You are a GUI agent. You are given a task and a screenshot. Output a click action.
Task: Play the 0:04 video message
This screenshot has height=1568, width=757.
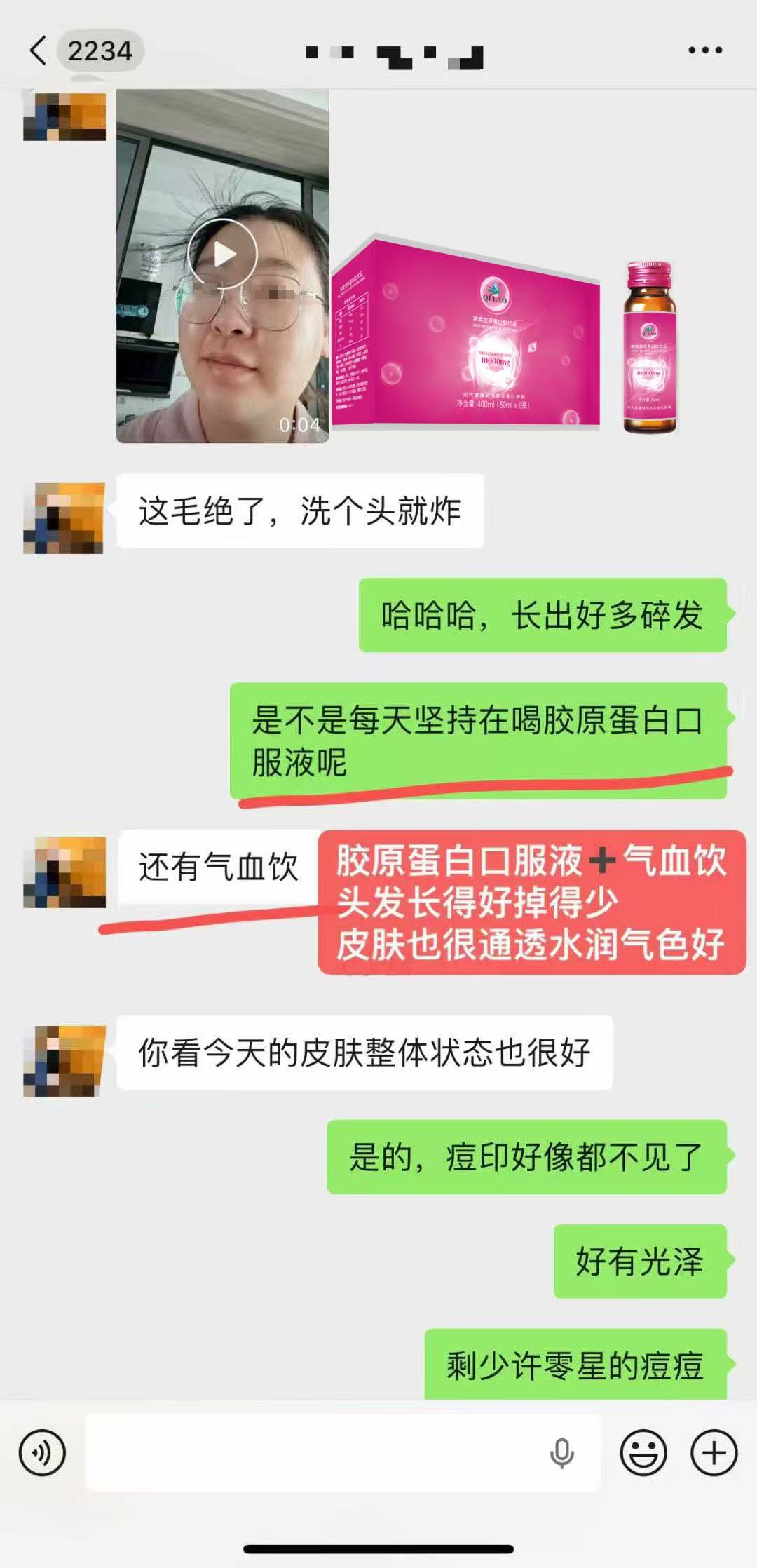pyautogui.click(x=223, y=254)
